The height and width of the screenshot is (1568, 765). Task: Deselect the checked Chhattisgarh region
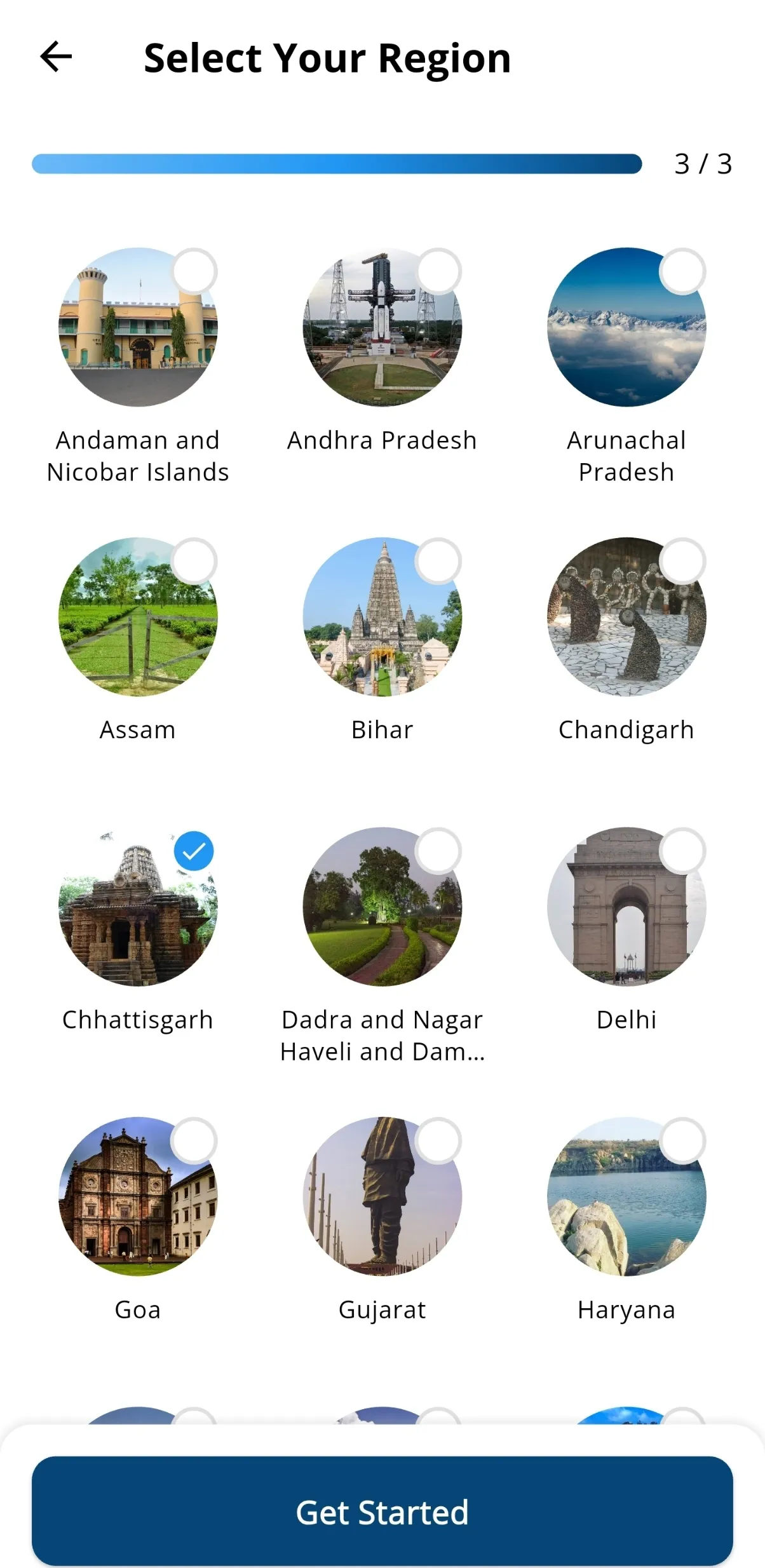coord(138,907)
